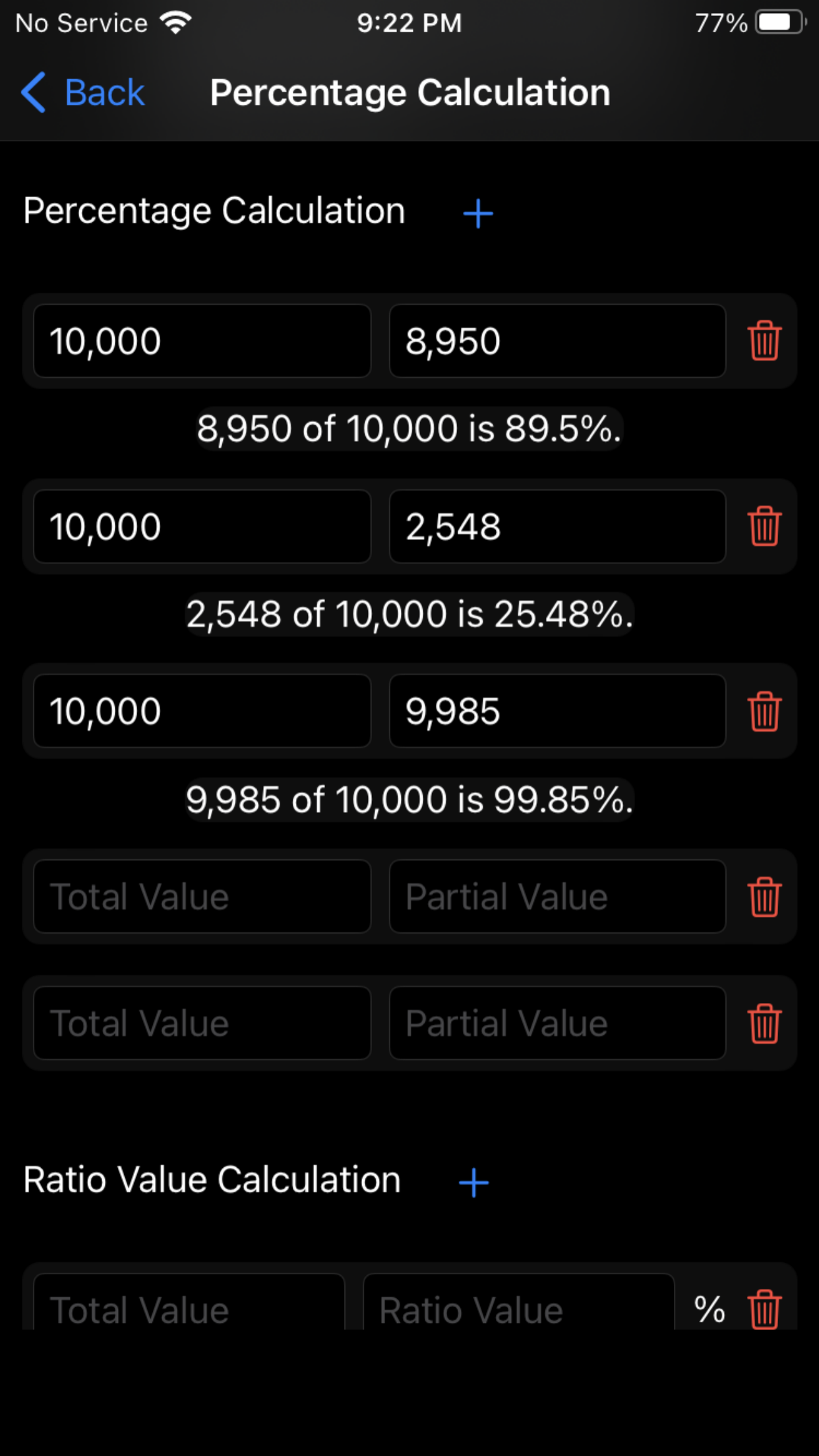Edit the total value field beside 8,950

(202, 341)
